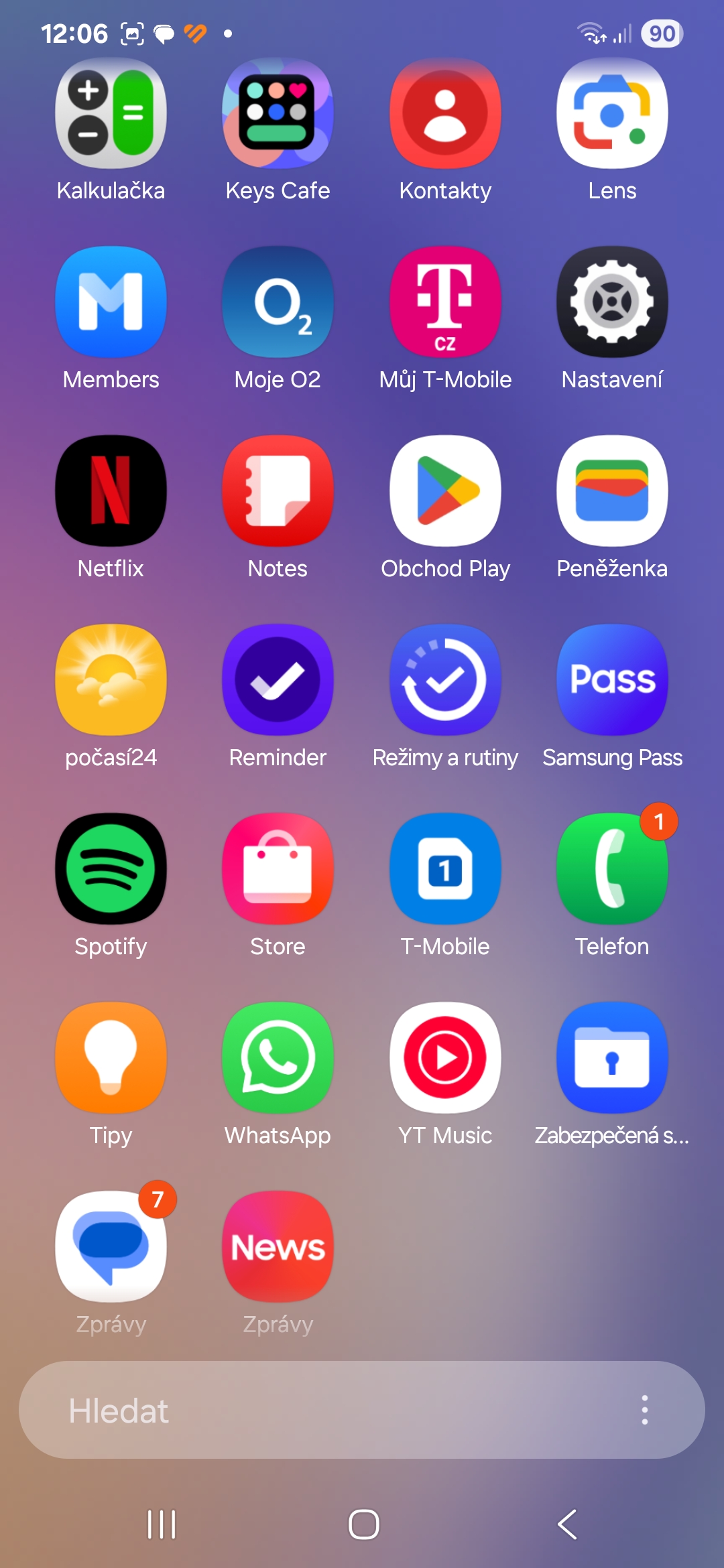Go to the home screen

point(363,1524)
